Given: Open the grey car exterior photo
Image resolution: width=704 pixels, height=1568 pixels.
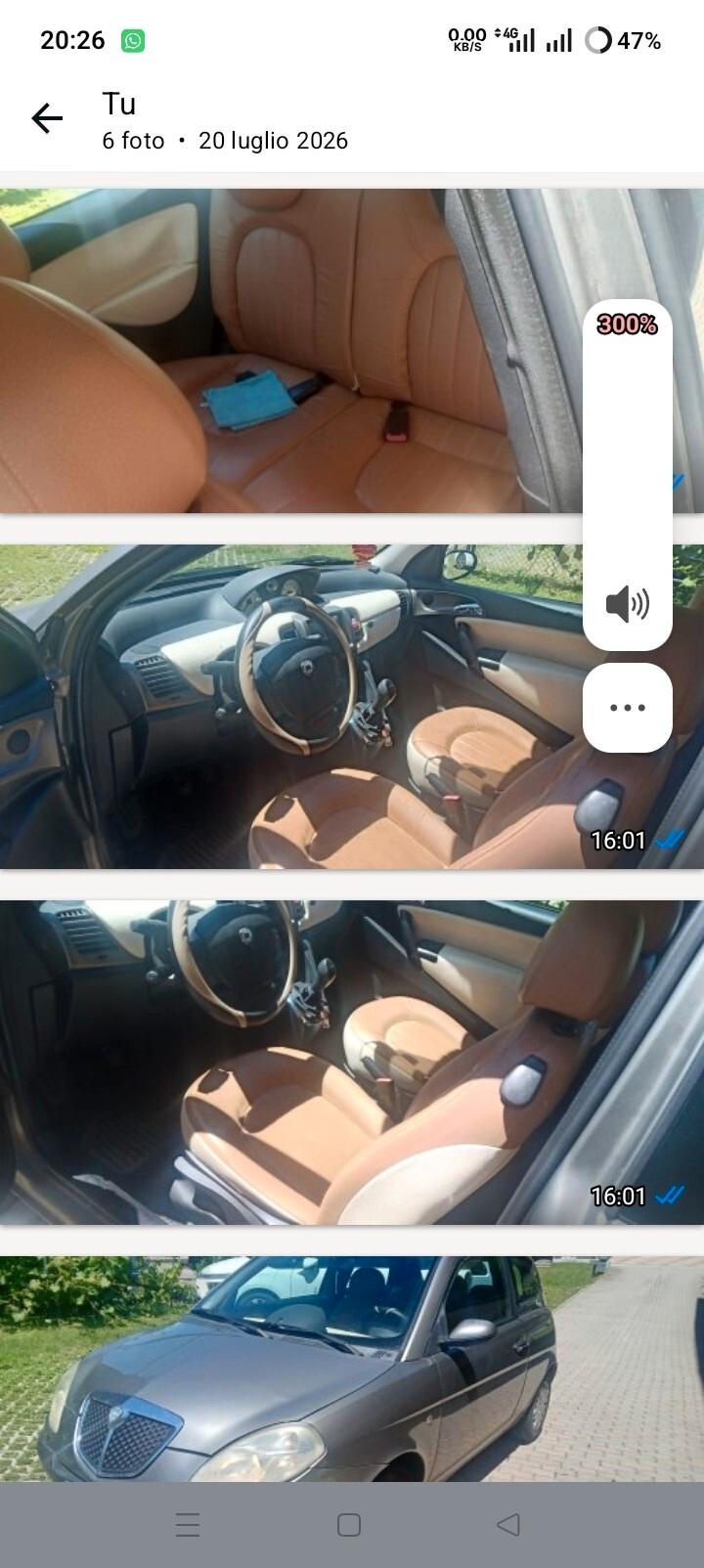Looking at the screenshot, I should (352, 1369).
